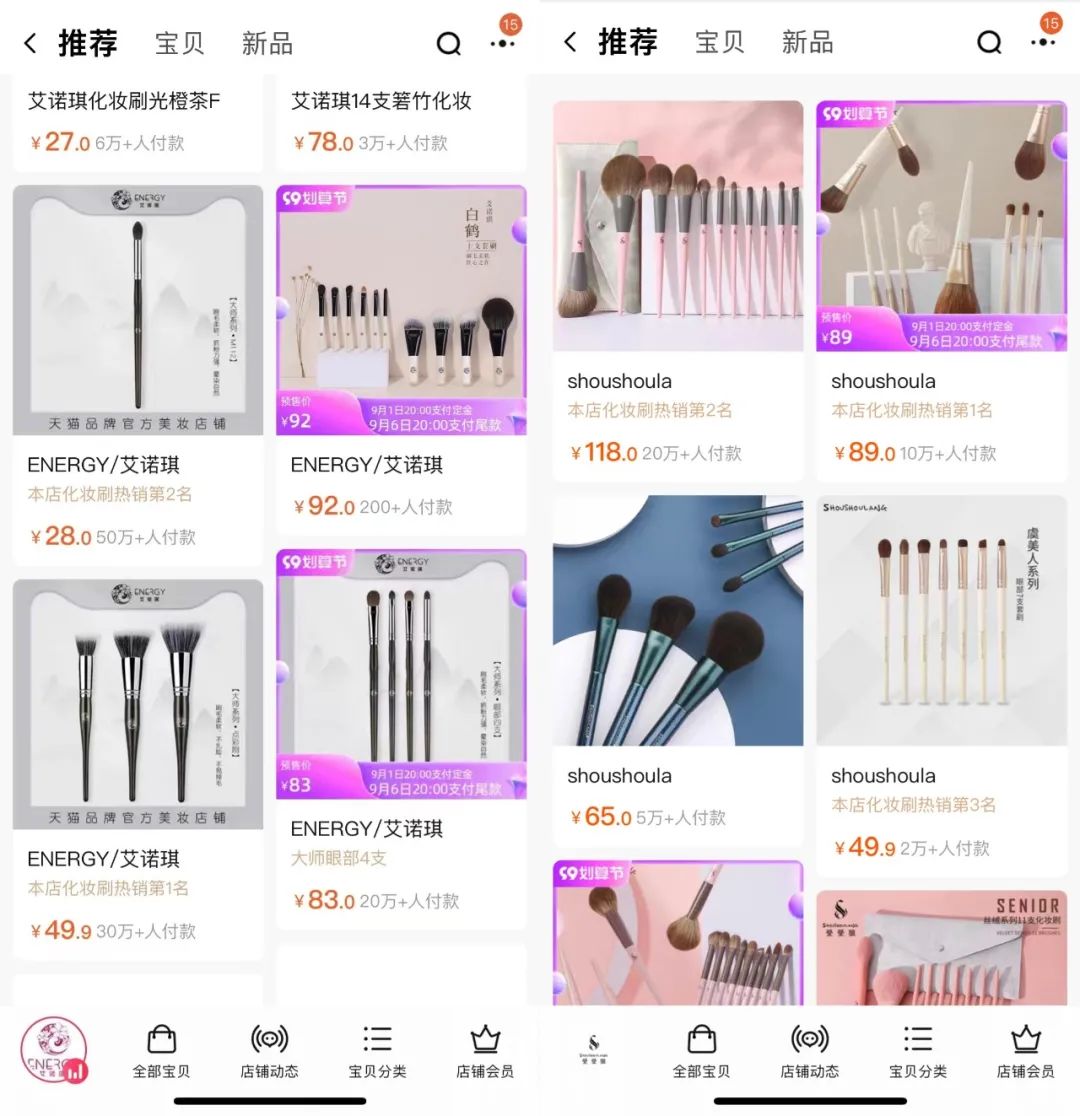The height and width of the screenshot is (1116, 1080).
Task: Open the ENERGY 白鹤 brush set priced ¥92.0
Action: pos(401,360)
